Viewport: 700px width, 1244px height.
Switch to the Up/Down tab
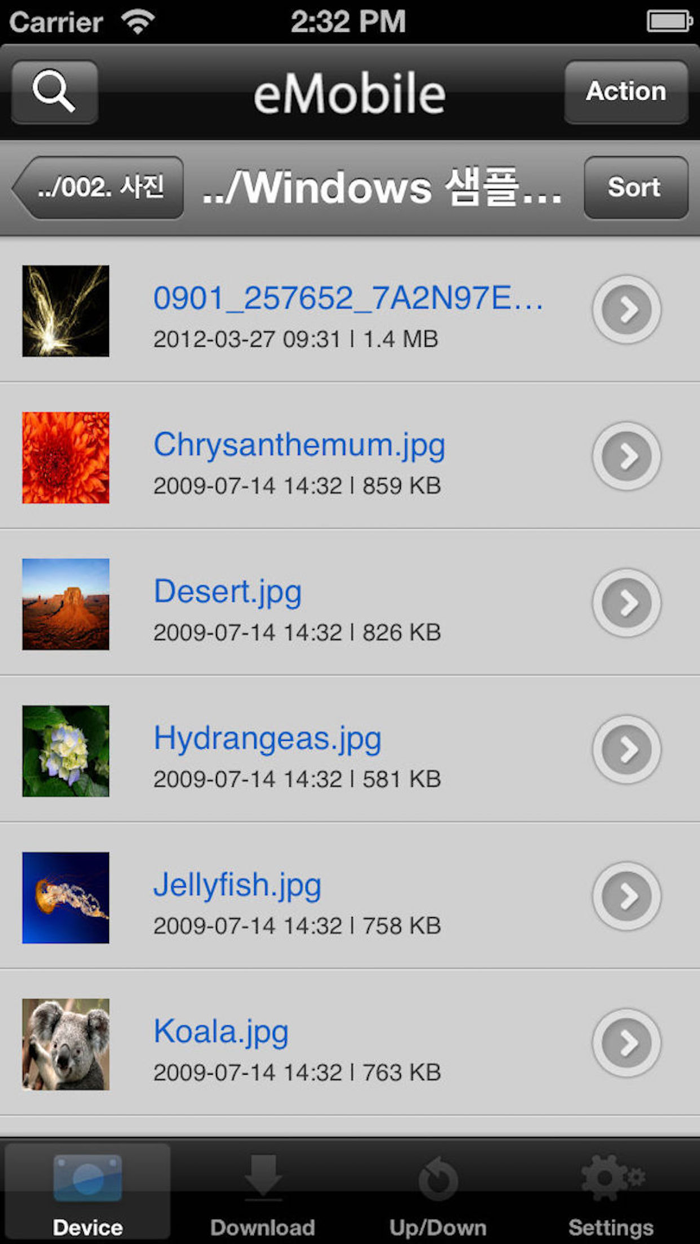point(438,1192)
